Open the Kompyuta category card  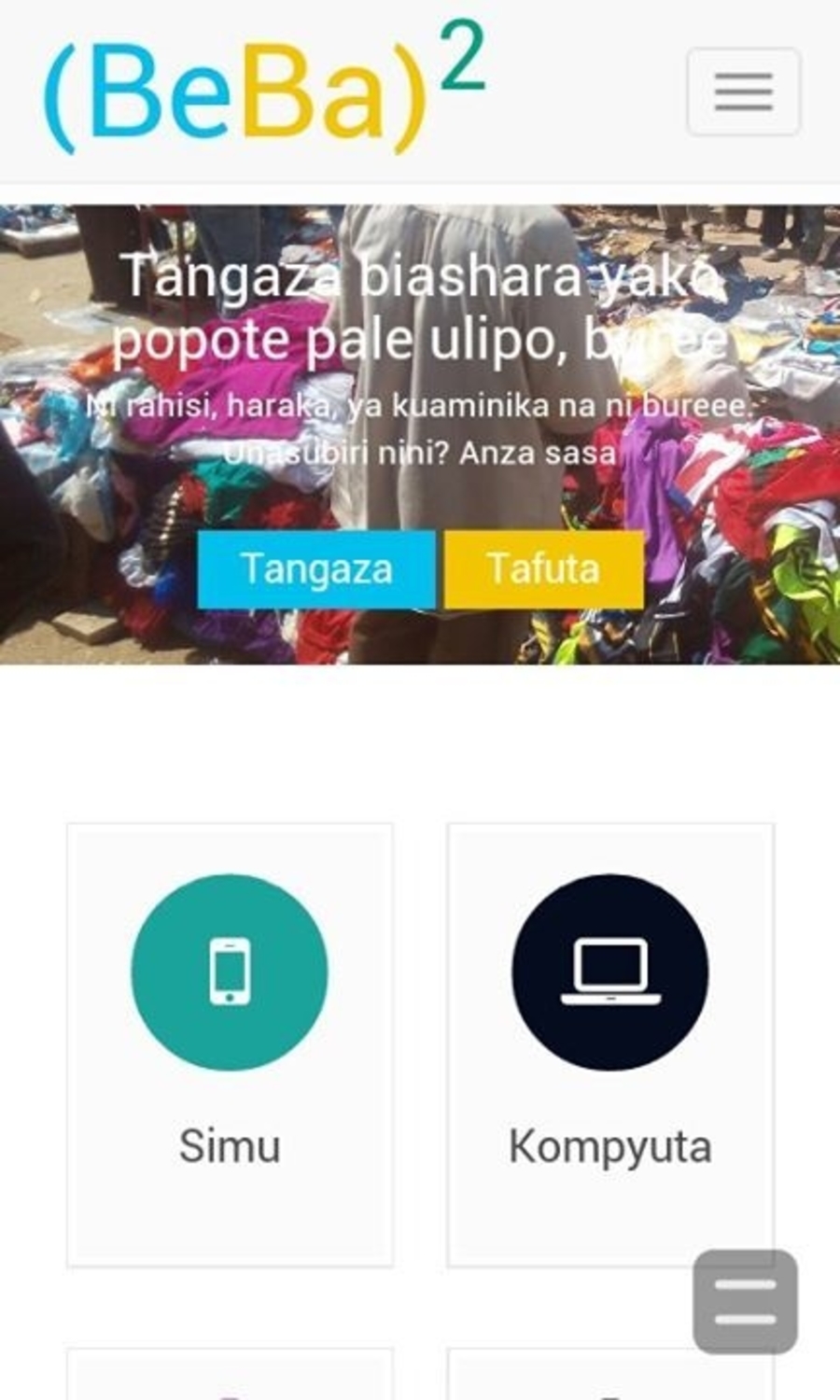tap(610, 1044)
